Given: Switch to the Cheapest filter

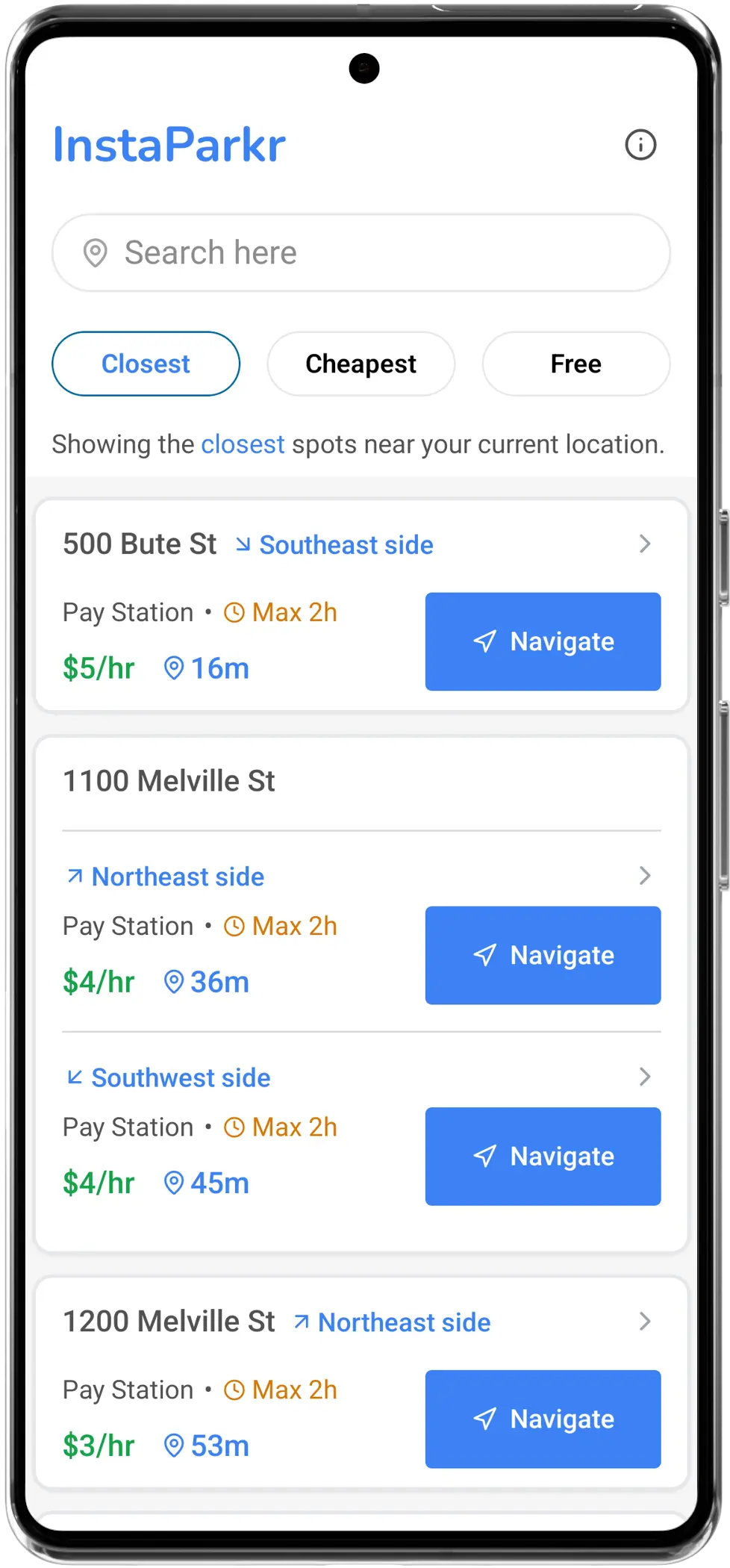Looking at the screenshot, I should (361, 364).
